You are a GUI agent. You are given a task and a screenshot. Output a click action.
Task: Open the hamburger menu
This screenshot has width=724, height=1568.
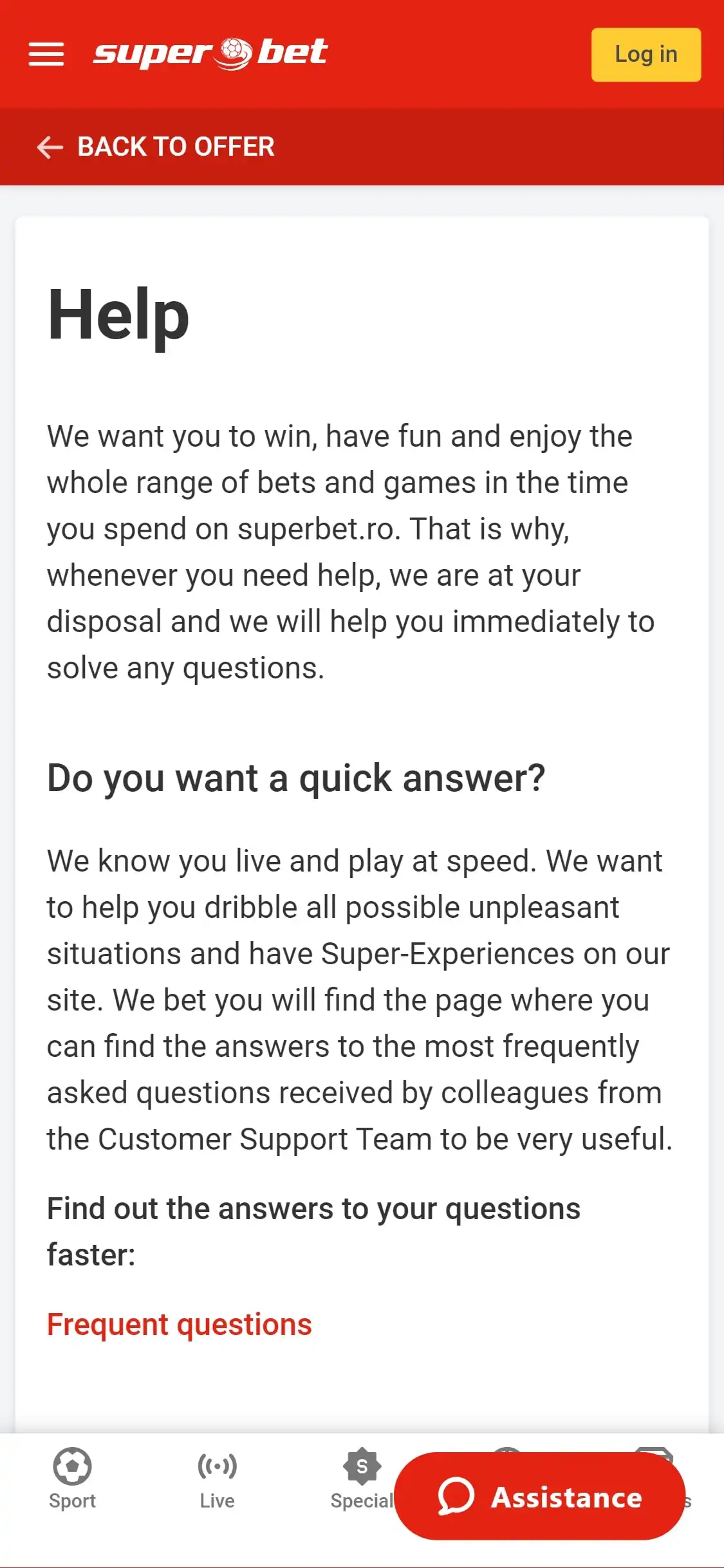pyautogui.click(x=46, y=54)
